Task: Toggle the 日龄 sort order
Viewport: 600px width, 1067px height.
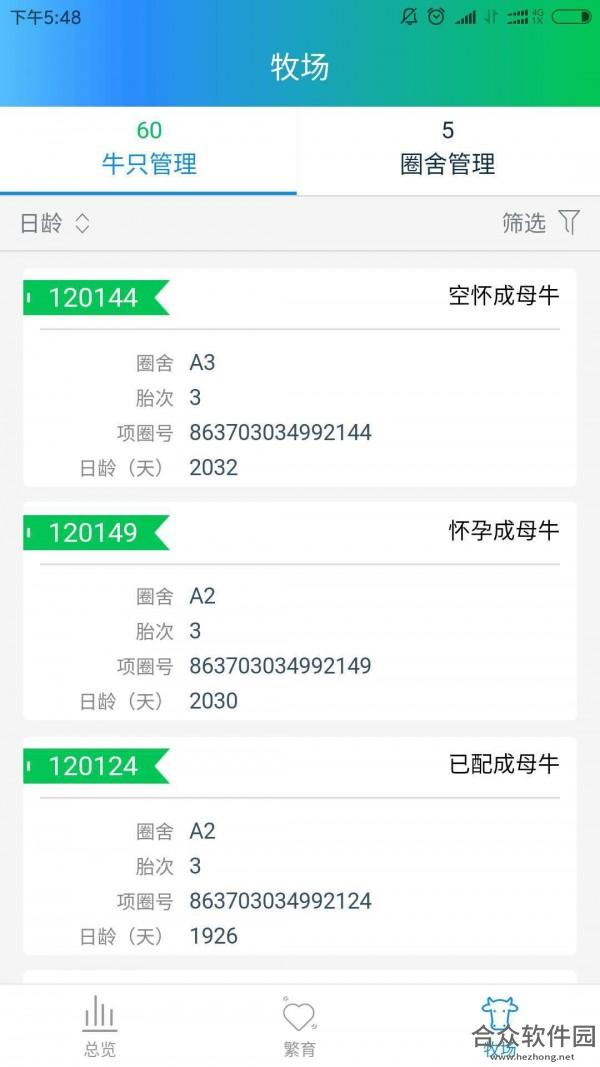Action: coord(55,223)
